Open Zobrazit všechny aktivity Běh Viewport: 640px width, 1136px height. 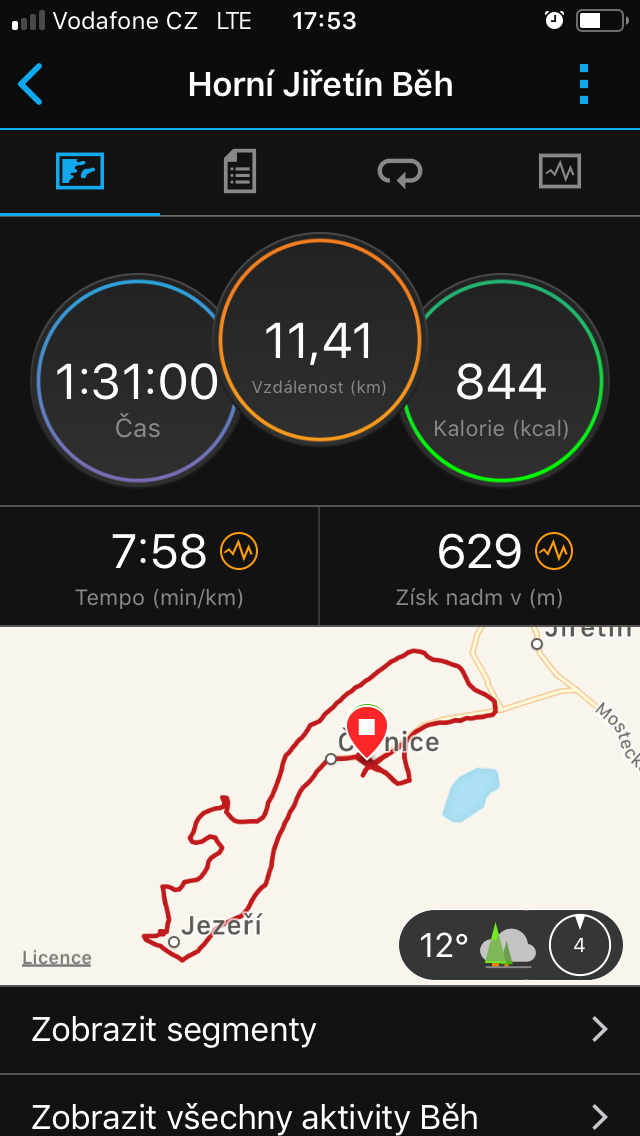[320, 1106]
